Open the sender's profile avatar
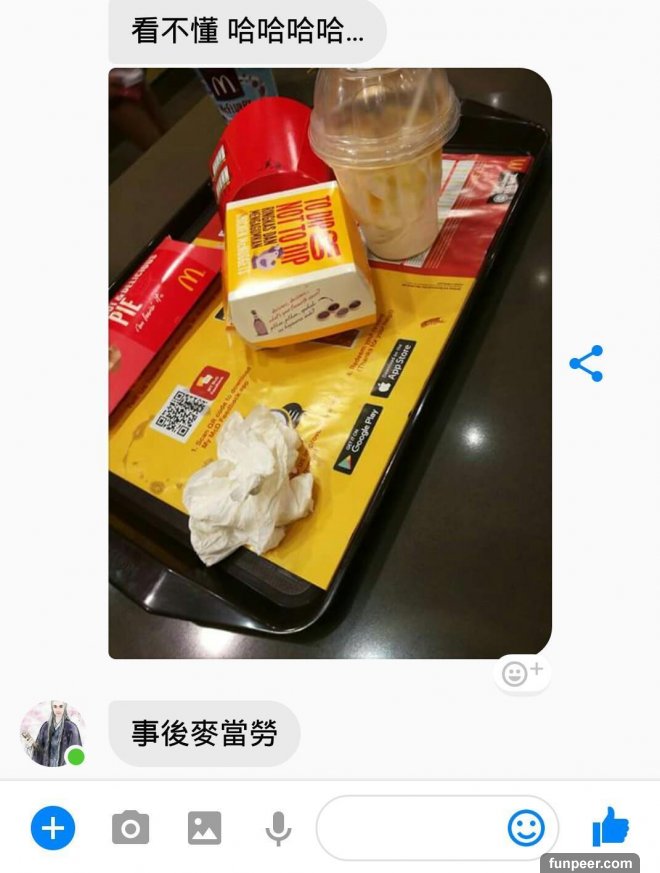660x873 pixels. [52, 734]
